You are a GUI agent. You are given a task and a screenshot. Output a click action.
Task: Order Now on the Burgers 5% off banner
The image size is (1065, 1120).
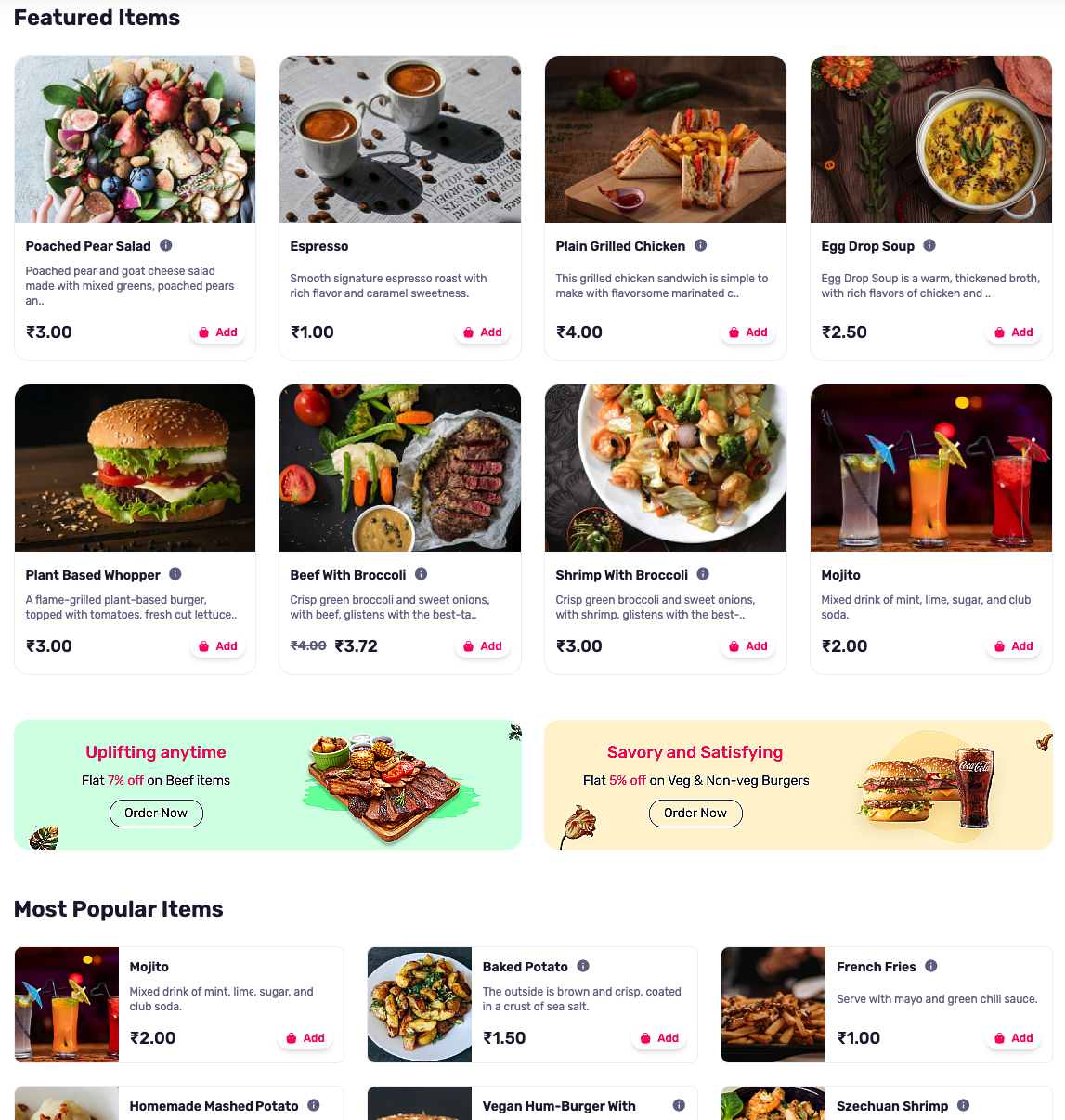tap(695, 813)
